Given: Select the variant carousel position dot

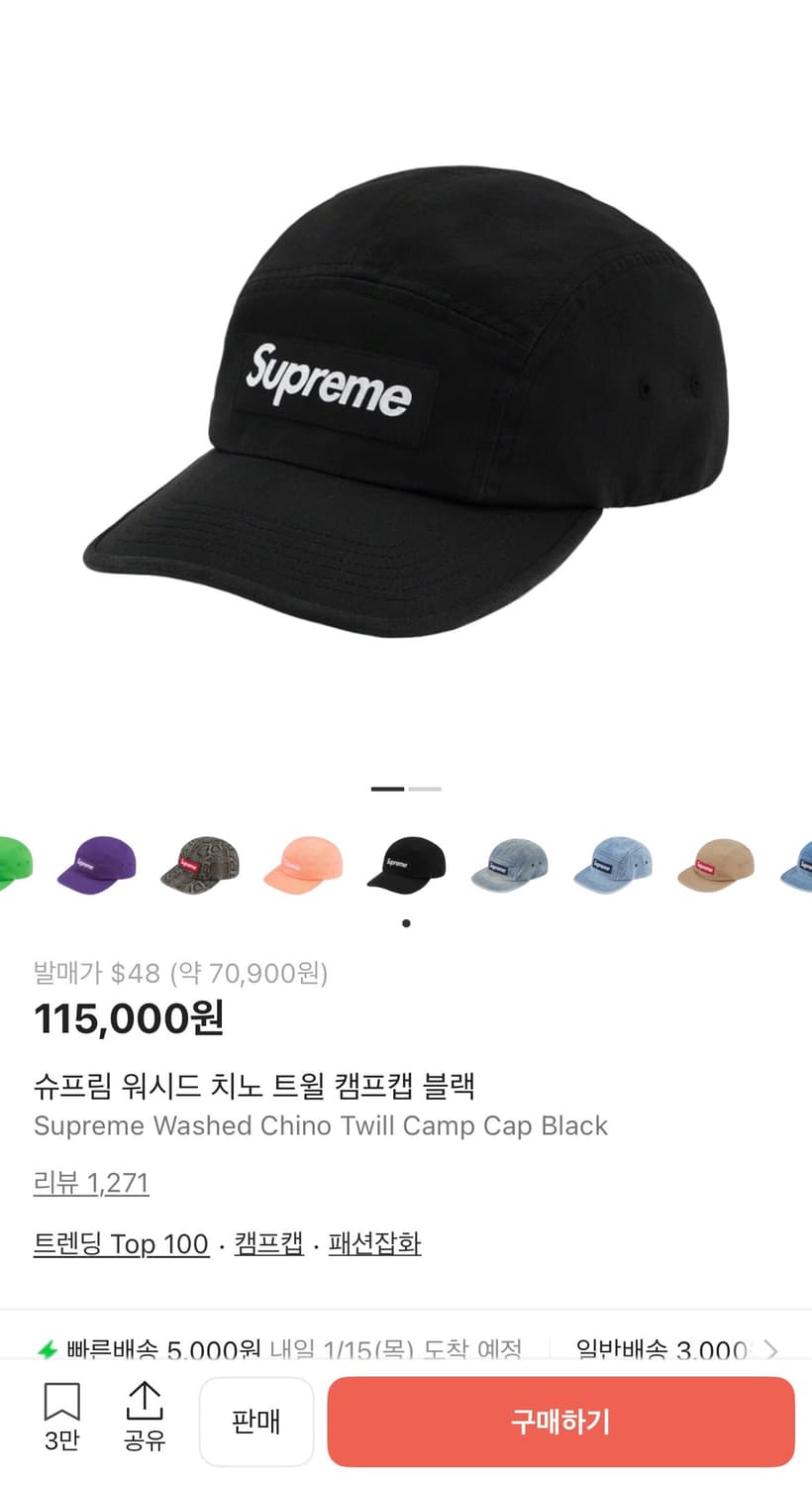Looking at the screenshot, I should point(405,922).
